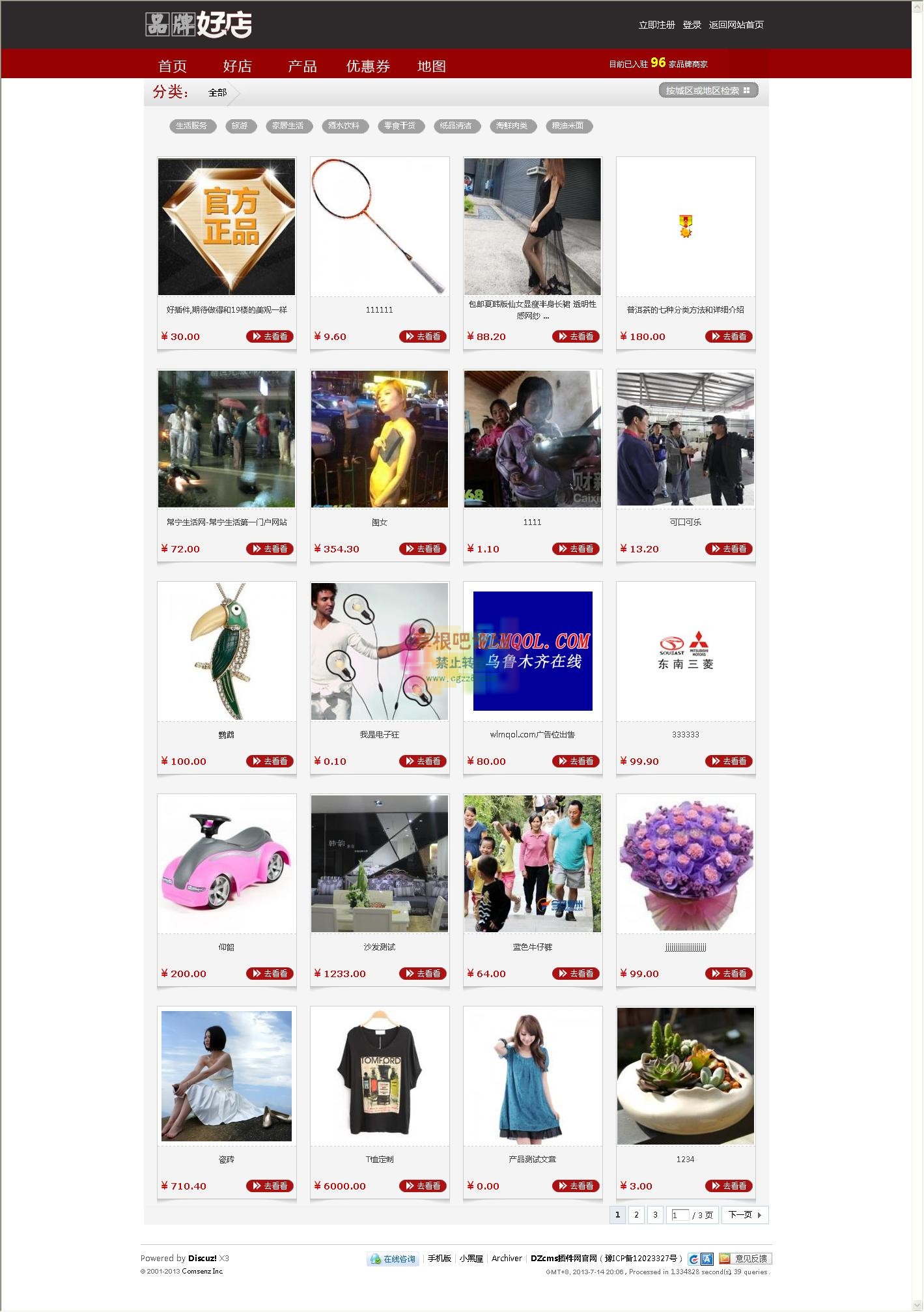Open the 登录 login link
924x1312 pixels.
(692, 25)
